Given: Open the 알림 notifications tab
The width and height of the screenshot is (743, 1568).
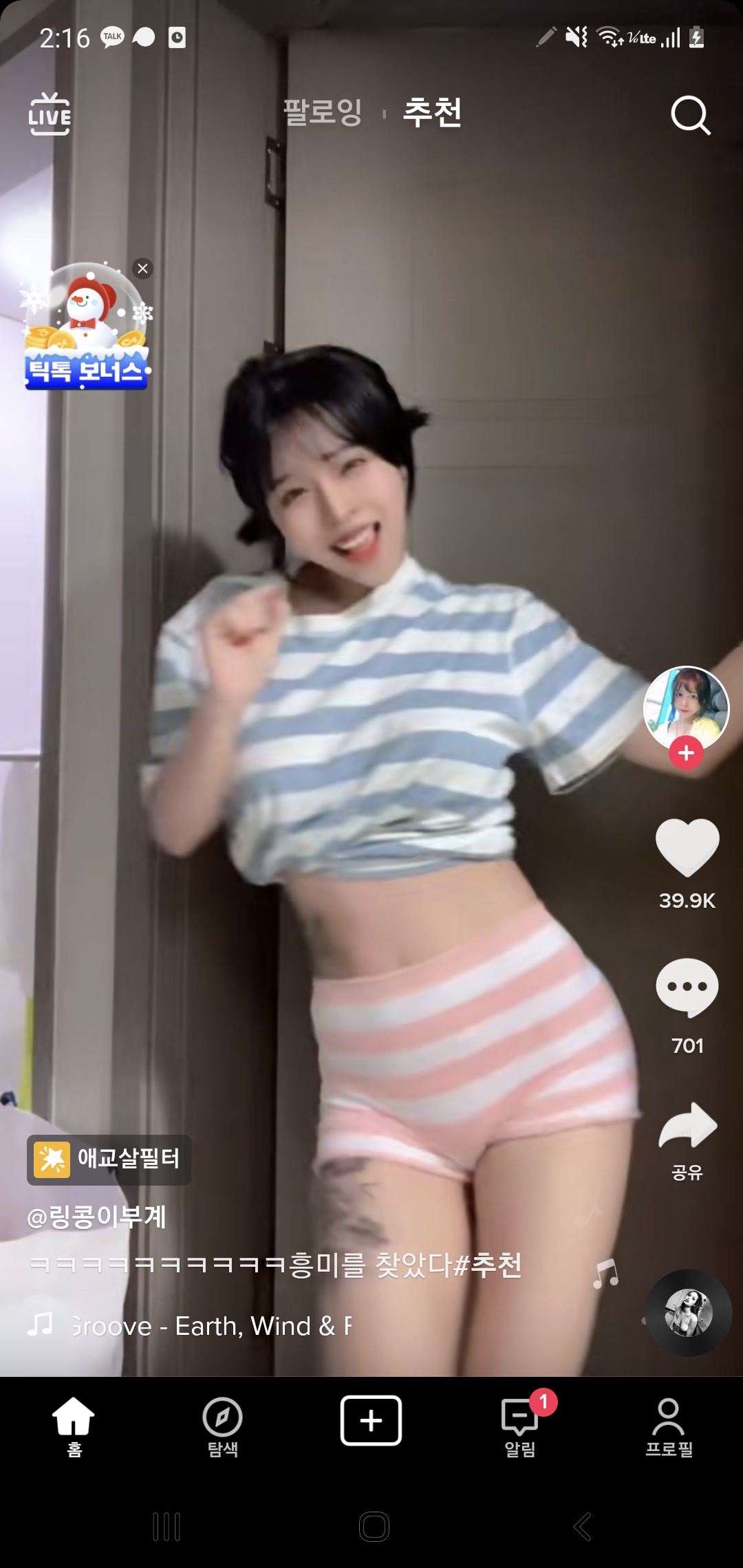Looking at the screenshot, I should pos(519,1426).
